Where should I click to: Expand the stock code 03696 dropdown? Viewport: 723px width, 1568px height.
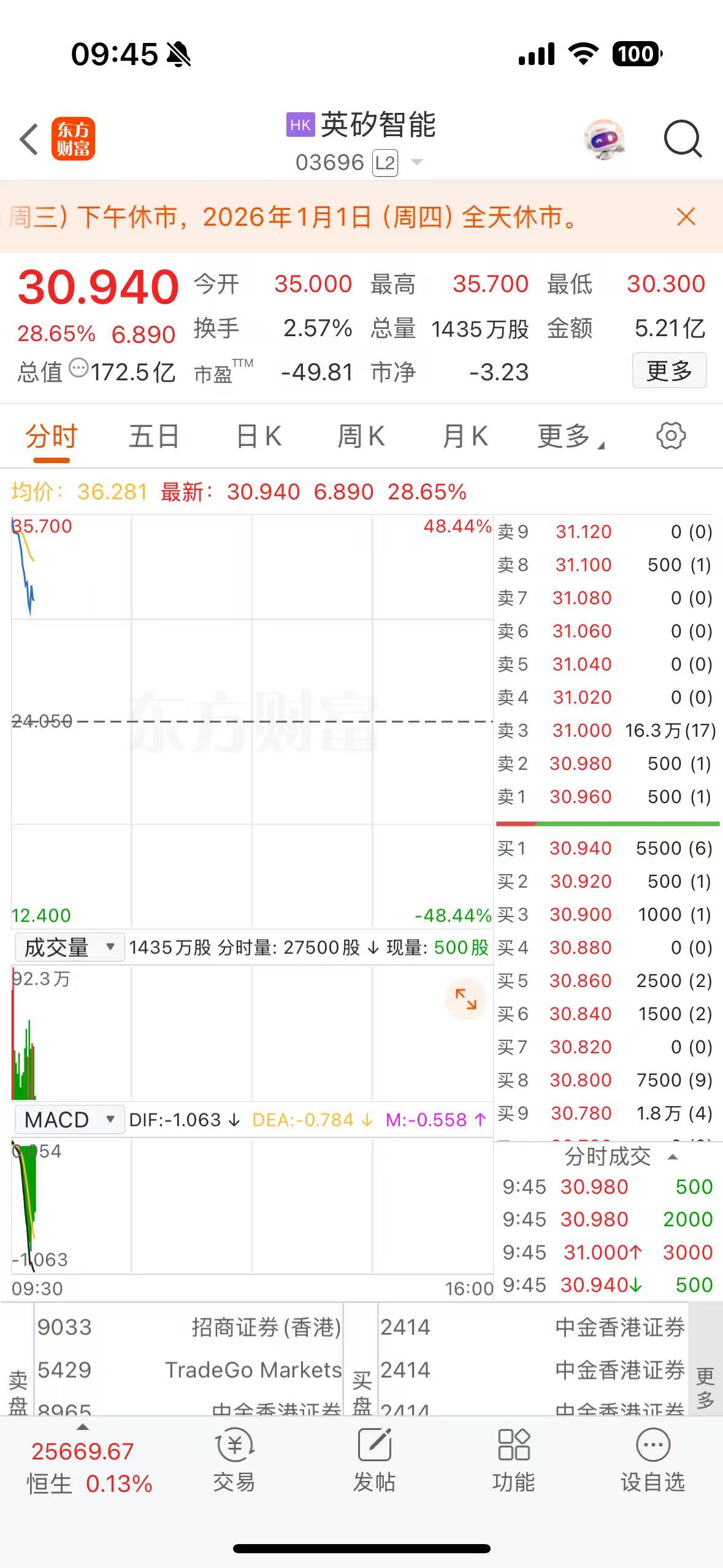pyautogui.click(x=417, y=163)
